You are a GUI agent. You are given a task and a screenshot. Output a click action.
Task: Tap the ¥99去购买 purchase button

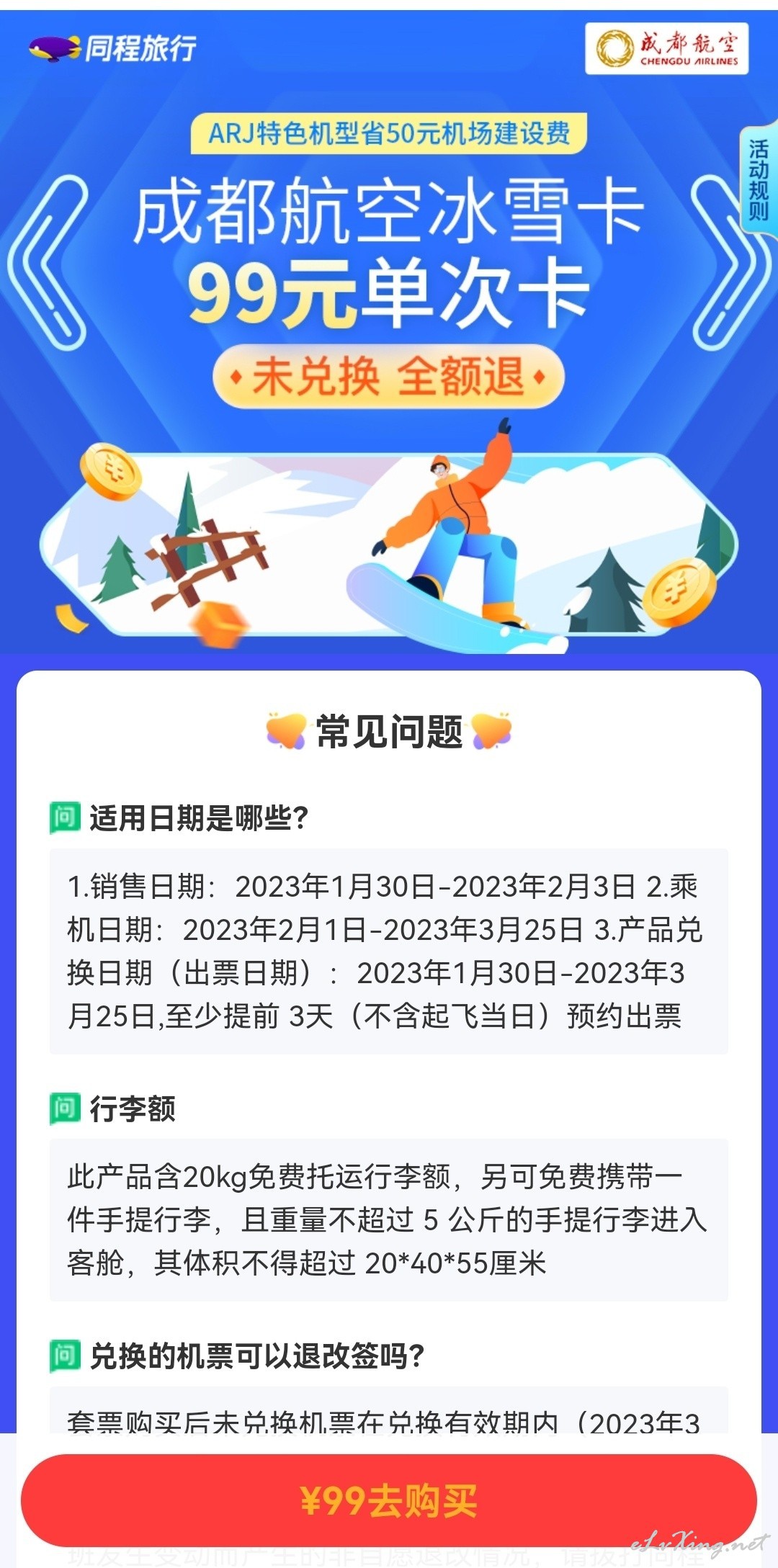tap(389, 1501)
